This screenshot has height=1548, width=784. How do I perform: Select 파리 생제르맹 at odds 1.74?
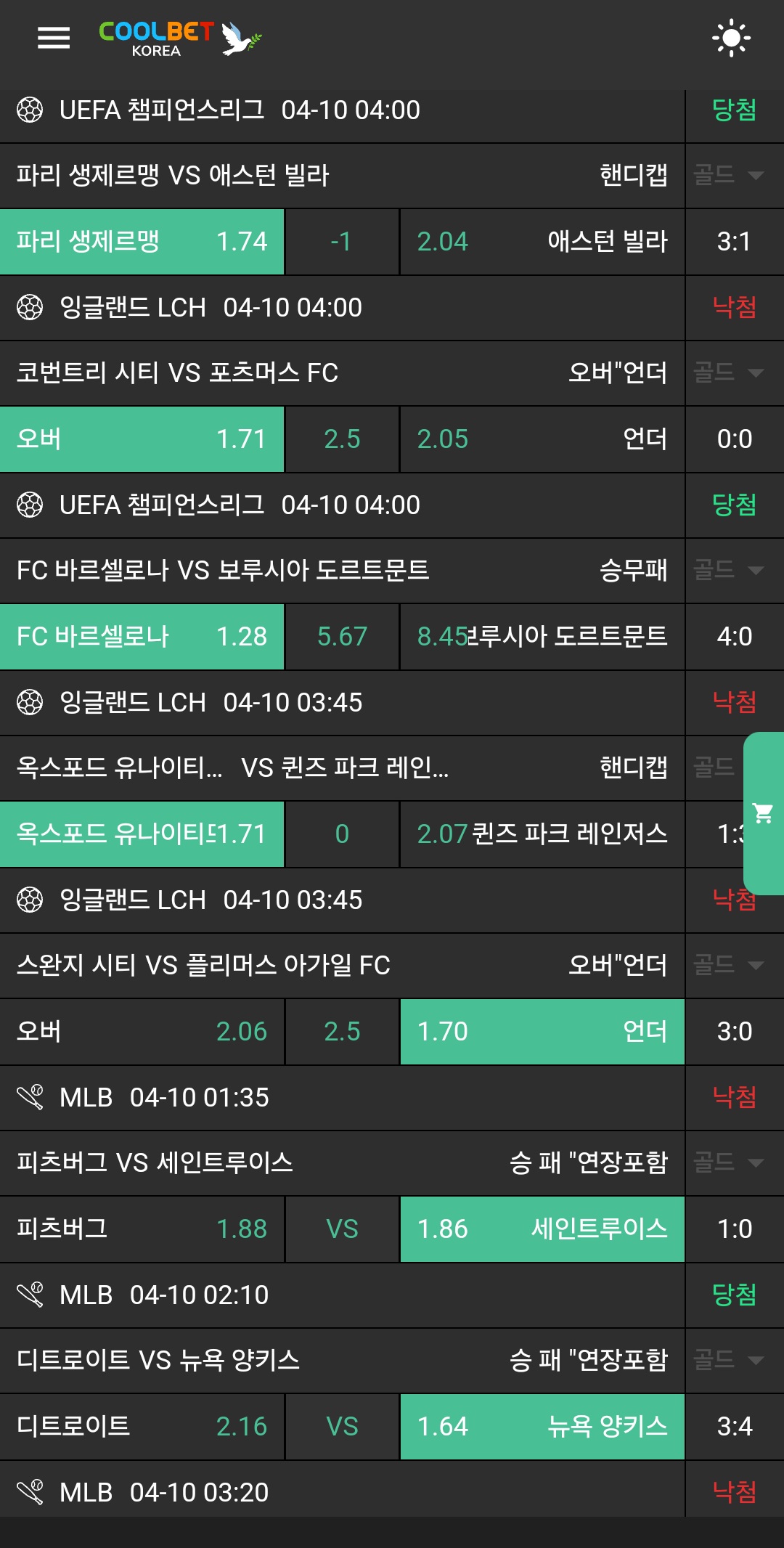pos(142,242)
